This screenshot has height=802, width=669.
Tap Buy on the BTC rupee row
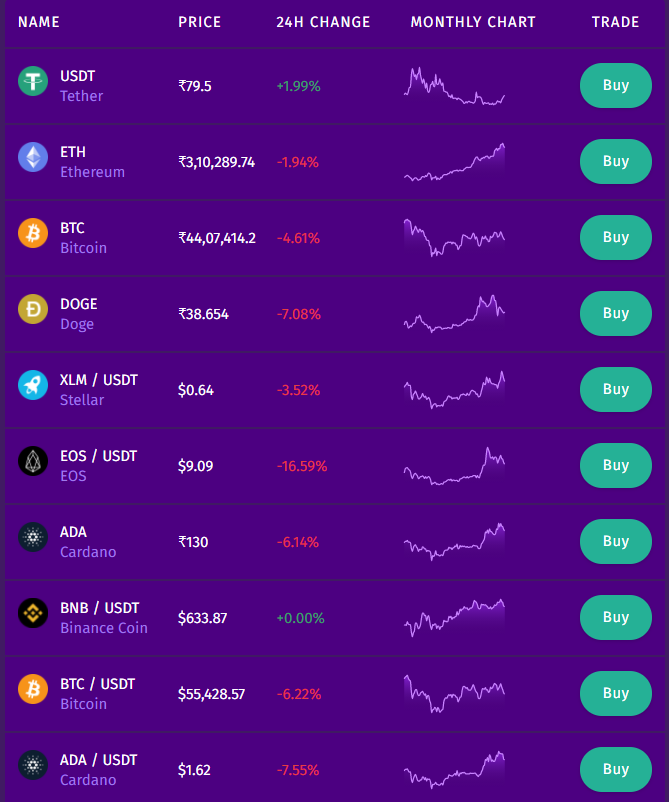click(615, 237)
